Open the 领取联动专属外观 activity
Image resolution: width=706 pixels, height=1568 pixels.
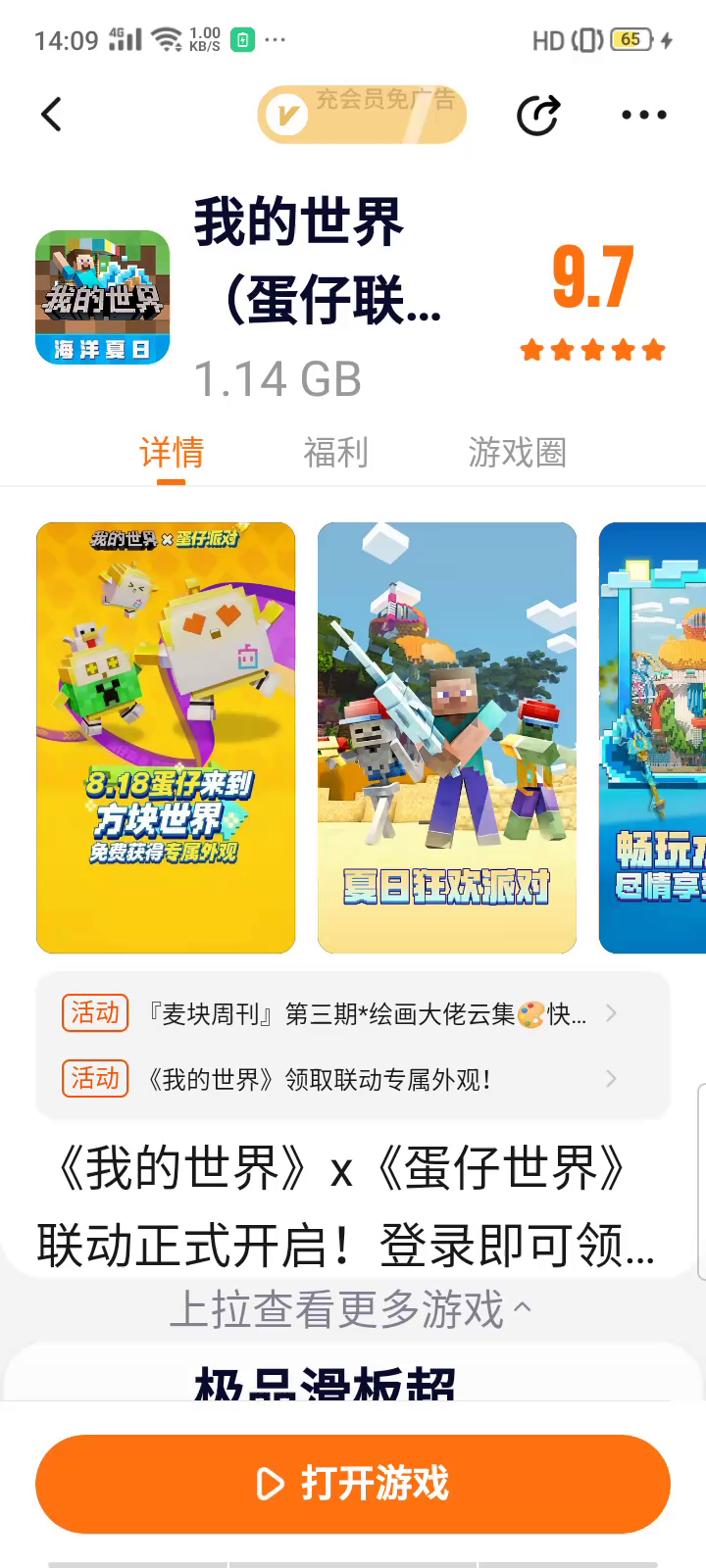[352, 1079]
